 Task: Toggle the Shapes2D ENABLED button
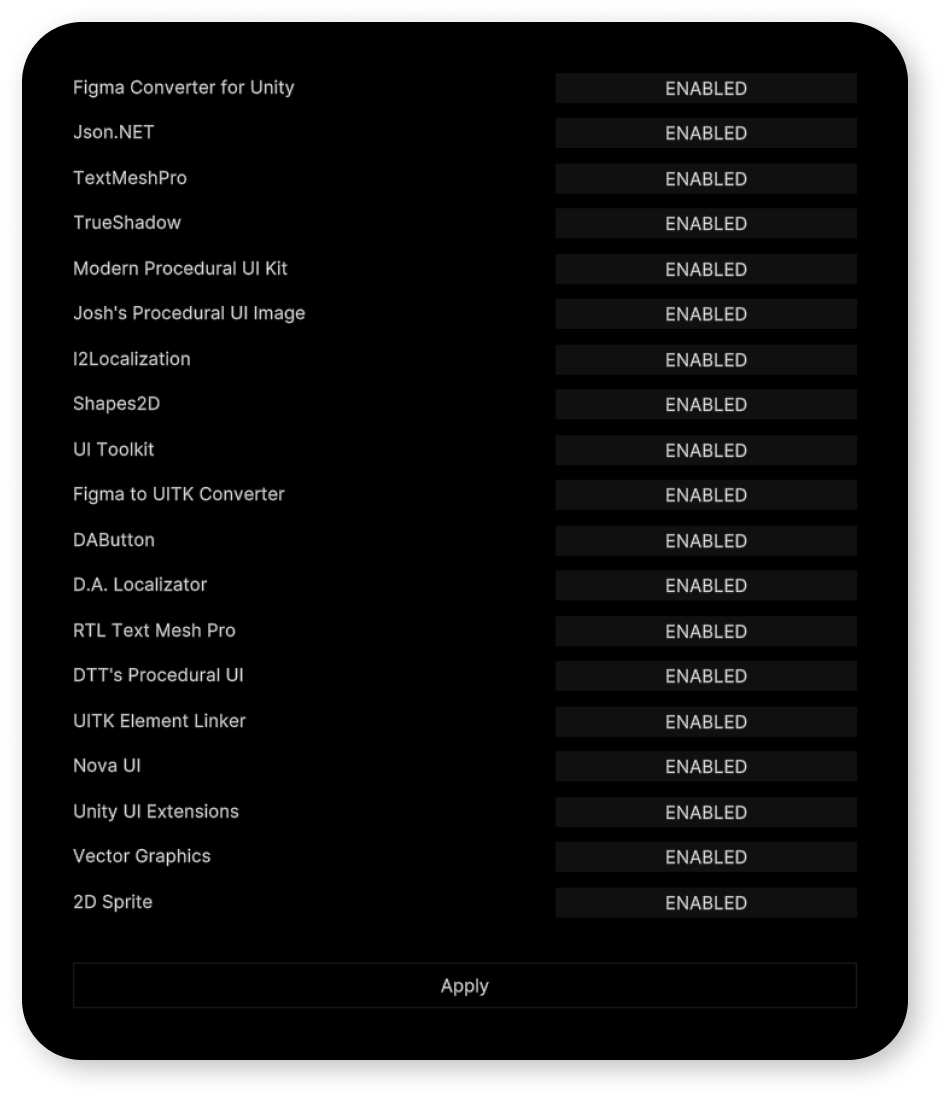pyautogui.click(x=706, y=404)
